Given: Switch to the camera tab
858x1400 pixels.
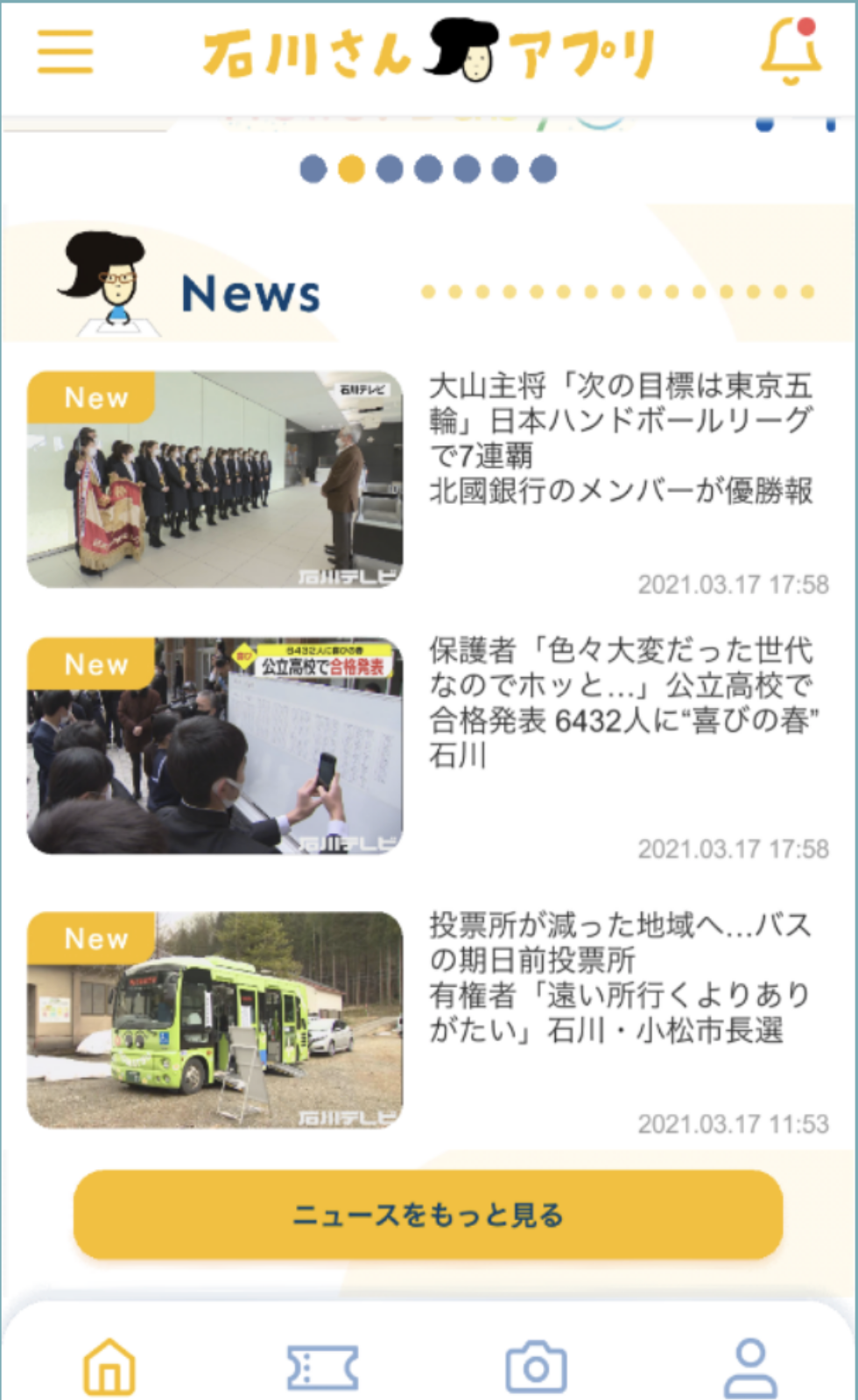Looking at the screenshot, I should pyautogui.click(x=536, y=1366).
